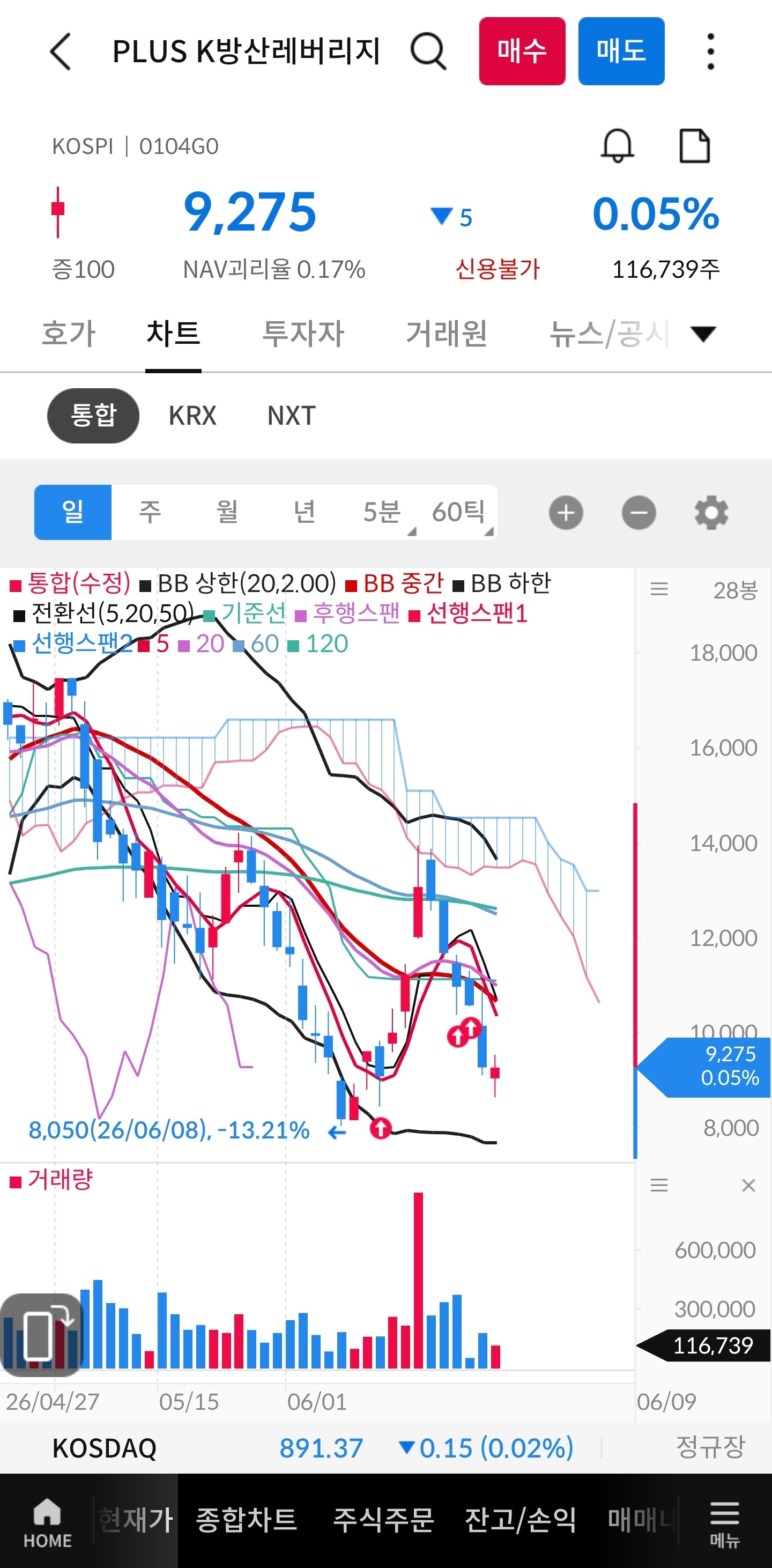Switch chart to weekly 주 period
Viewport: 772px width, 1568px height.
[x=150, y=512]
